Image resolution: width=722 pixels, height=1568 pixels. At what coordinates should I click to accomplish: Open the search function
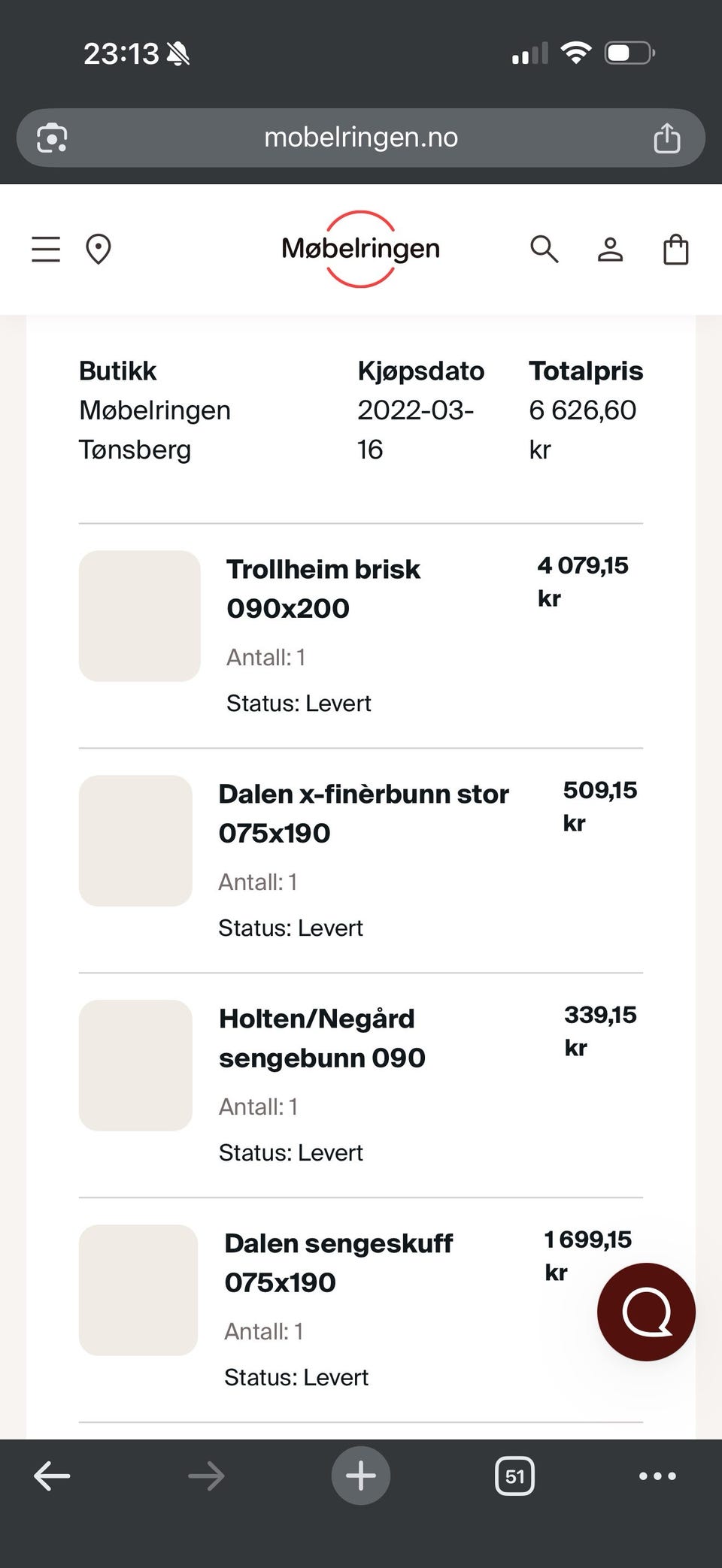[544, 249]
